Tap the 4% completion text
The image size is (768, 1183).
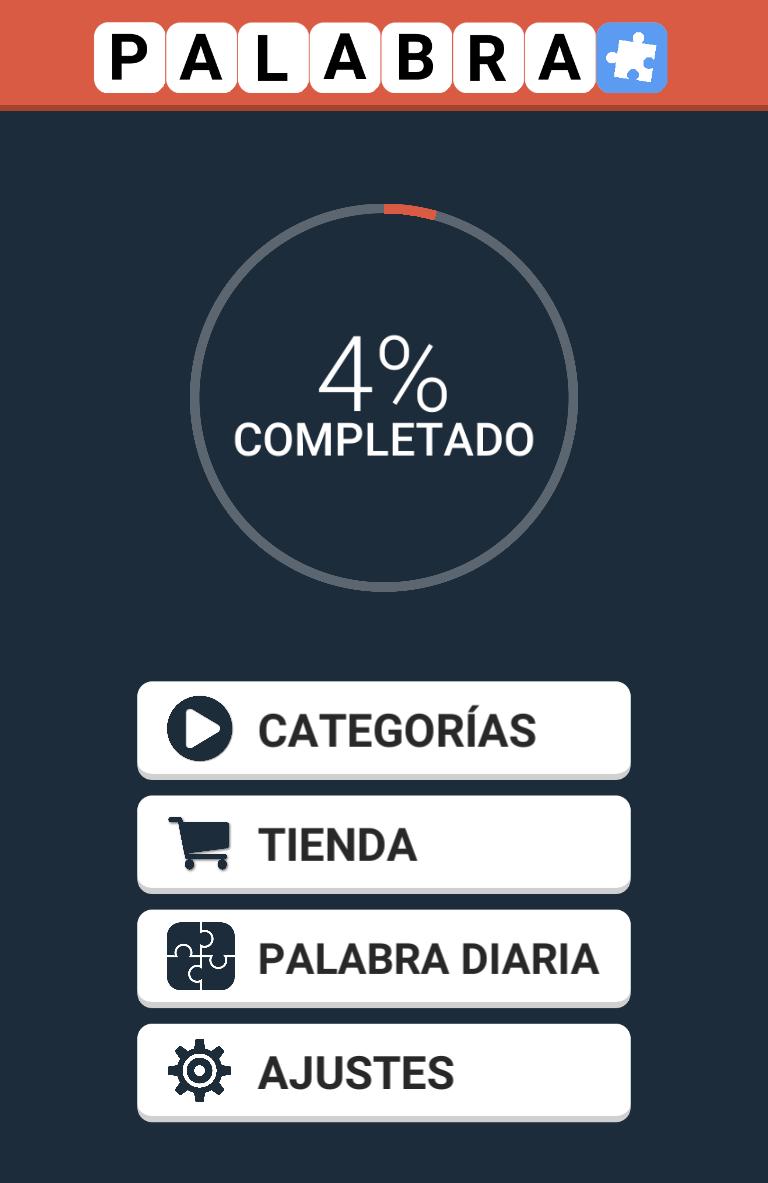384,375
